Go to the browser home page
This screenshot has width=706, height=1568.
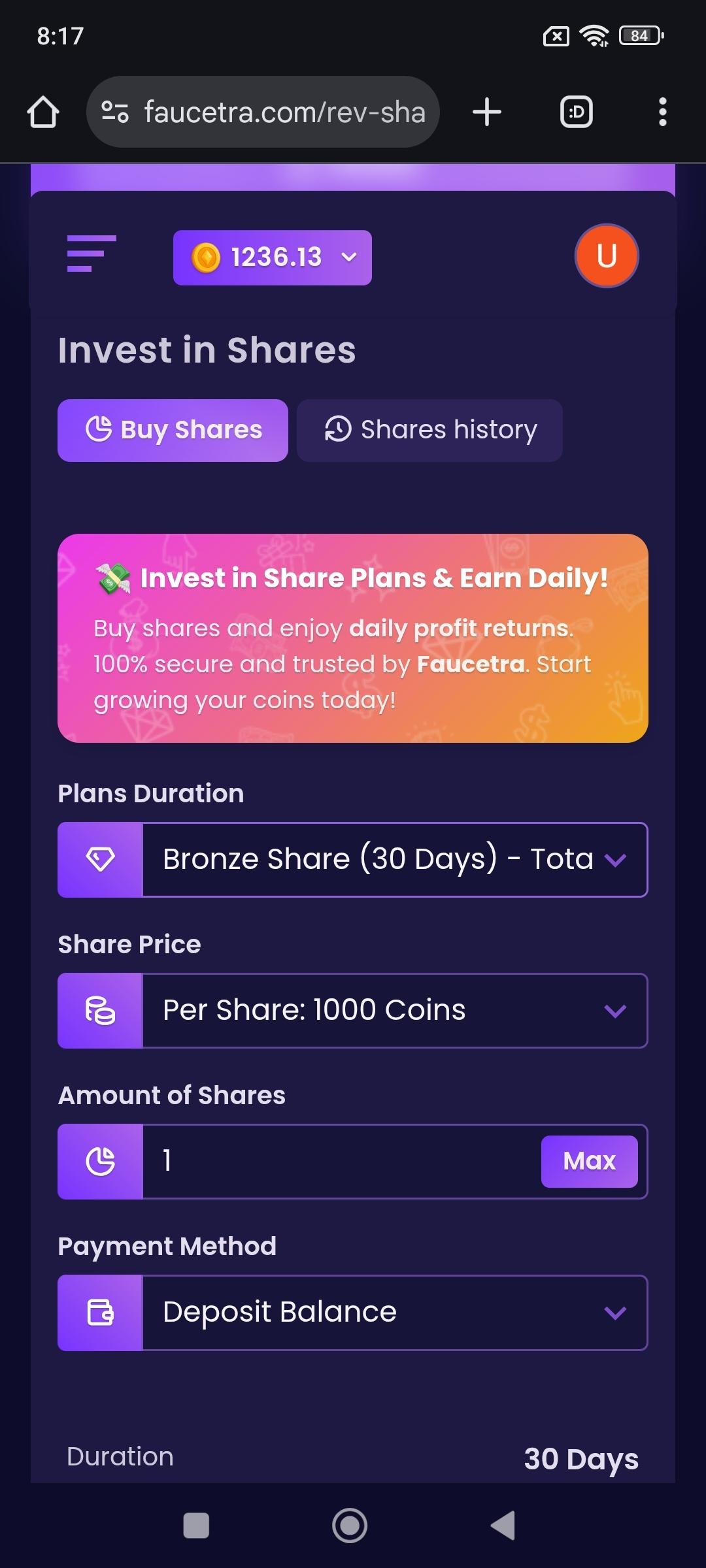(43, 112)
